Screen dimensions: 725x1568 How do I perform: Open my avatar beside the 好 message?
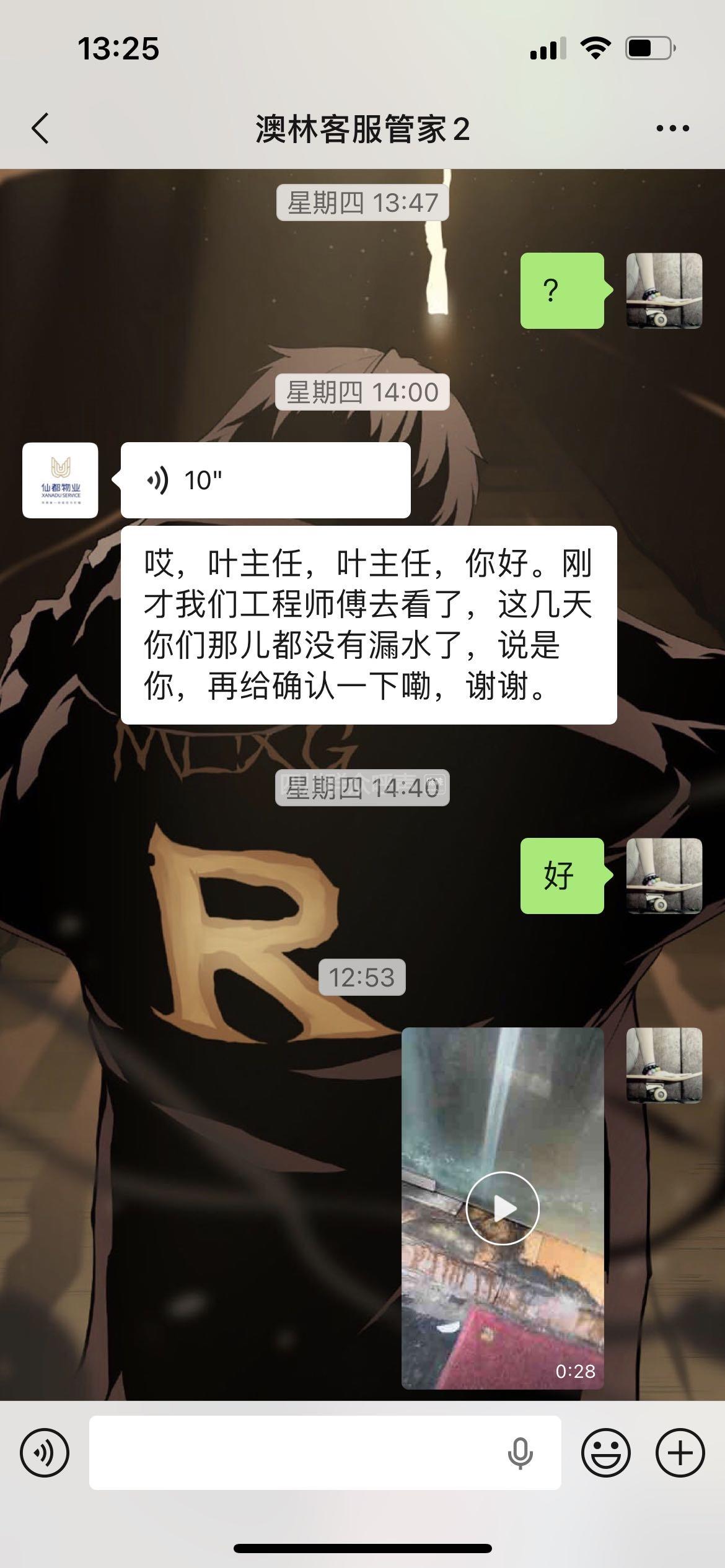(x=664, y=876)
